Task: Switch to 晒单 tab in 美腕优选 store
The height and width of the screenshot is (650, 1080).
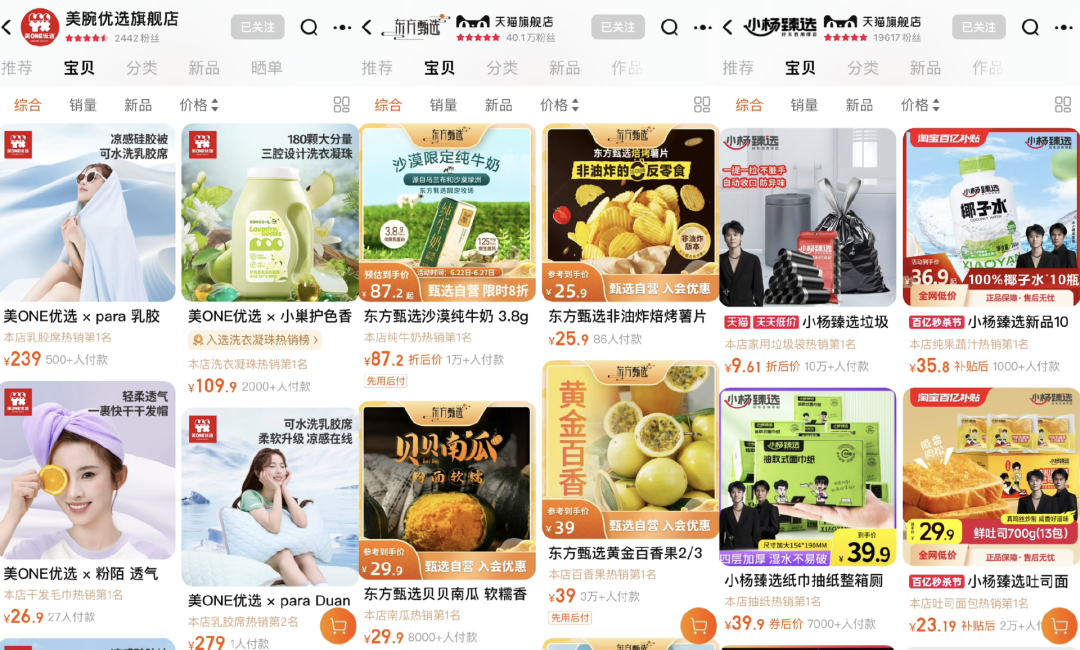Action: click(266, 68)
